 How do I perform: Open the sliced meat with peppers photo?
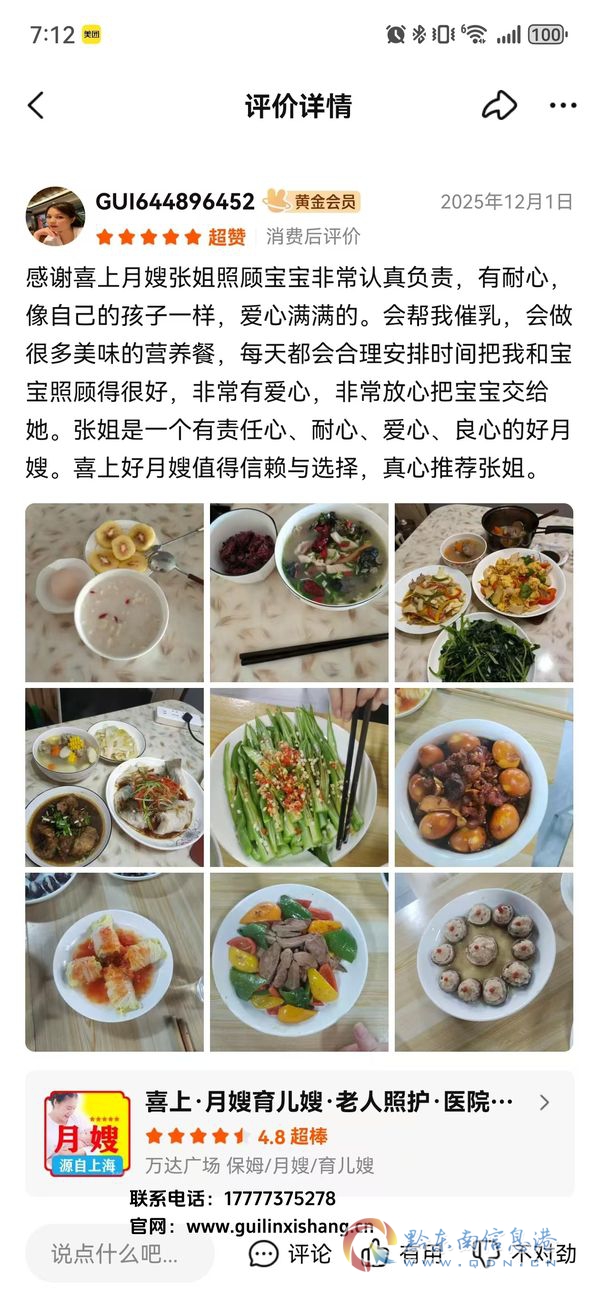(x=299, y=962)
